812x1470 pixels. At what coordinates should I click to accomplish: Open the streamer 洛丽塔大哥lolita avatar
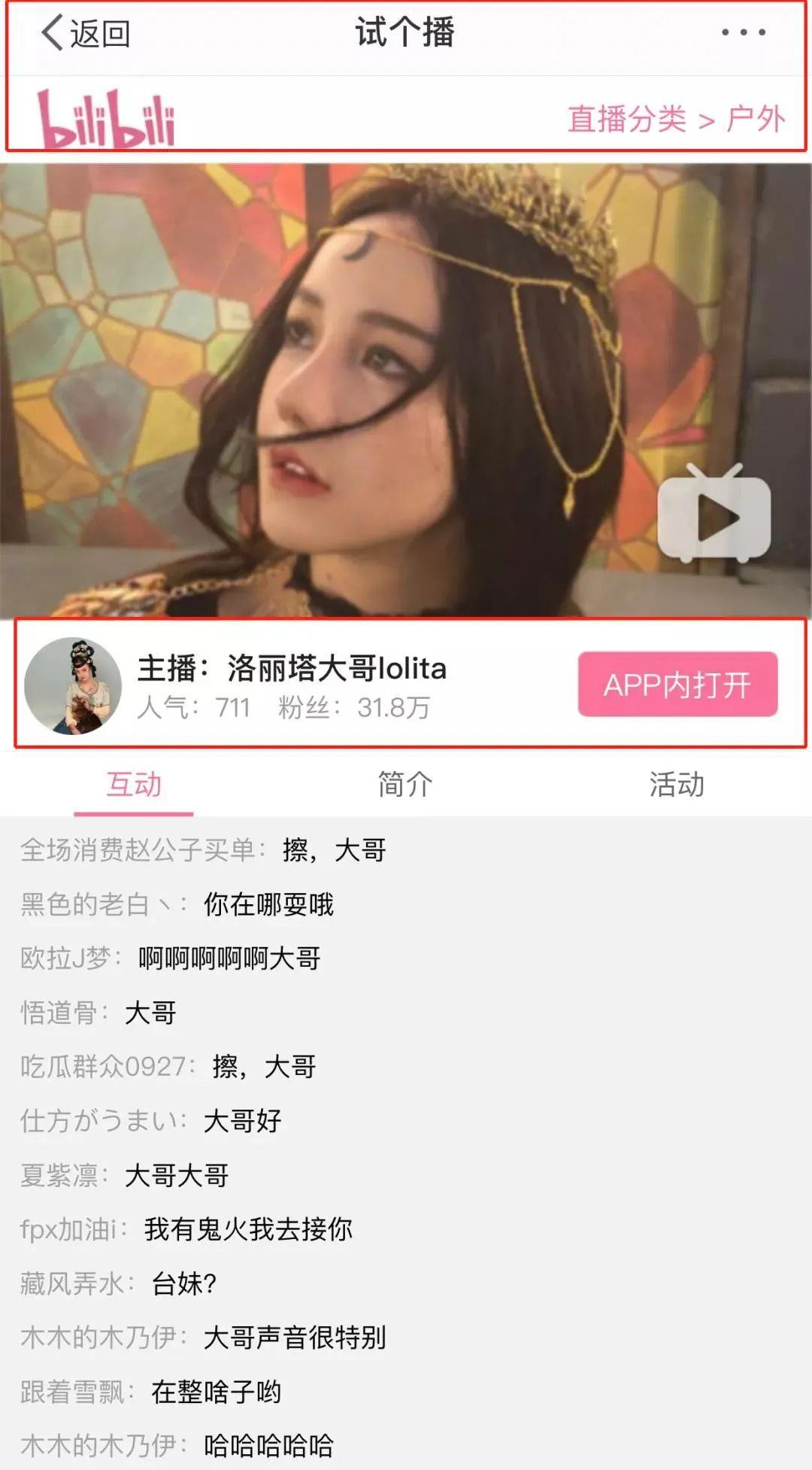pos(73,685)
